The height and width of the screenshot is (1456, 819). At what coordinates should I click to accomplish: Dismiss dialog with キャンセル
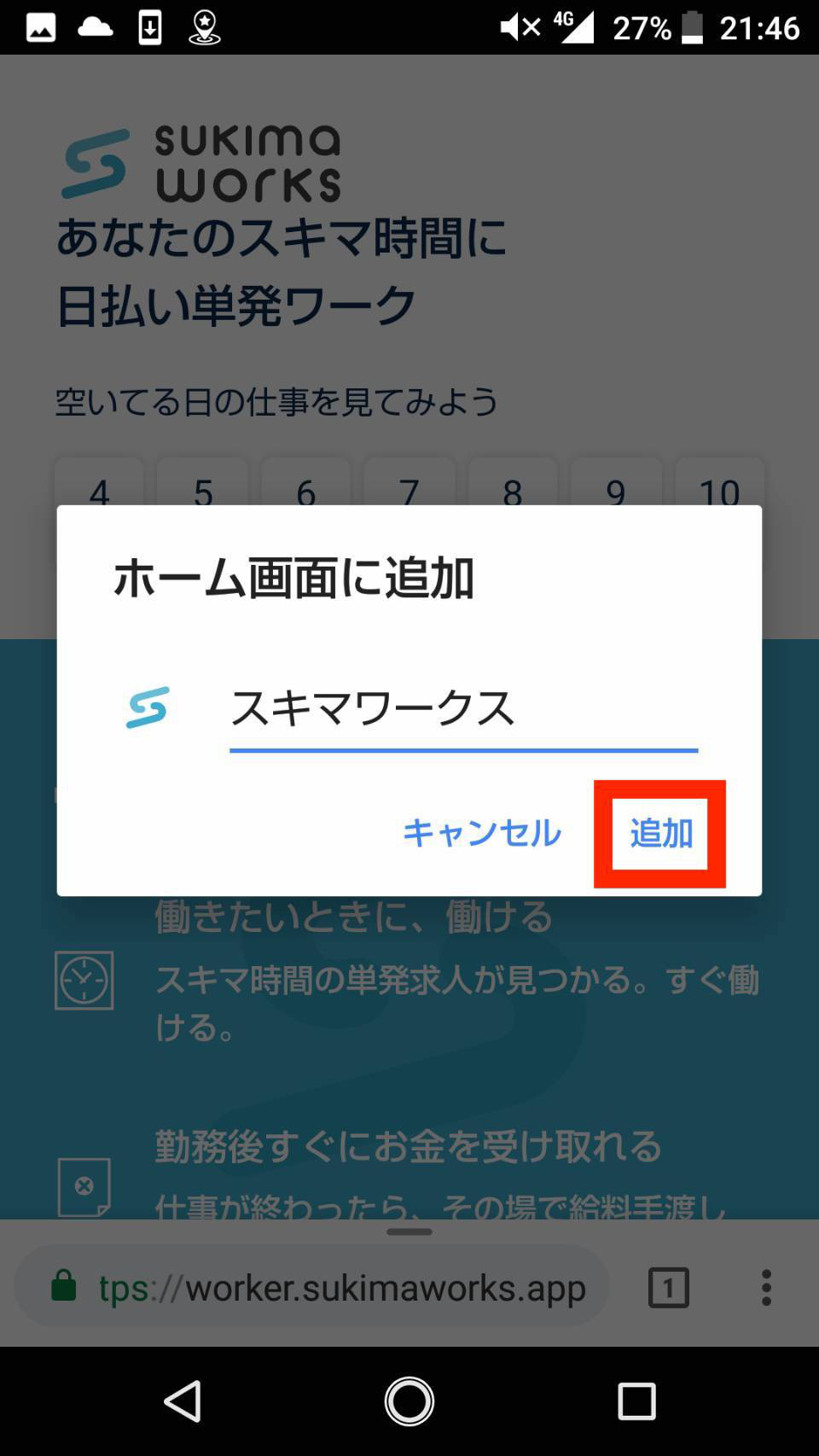[x=481, y=833]
